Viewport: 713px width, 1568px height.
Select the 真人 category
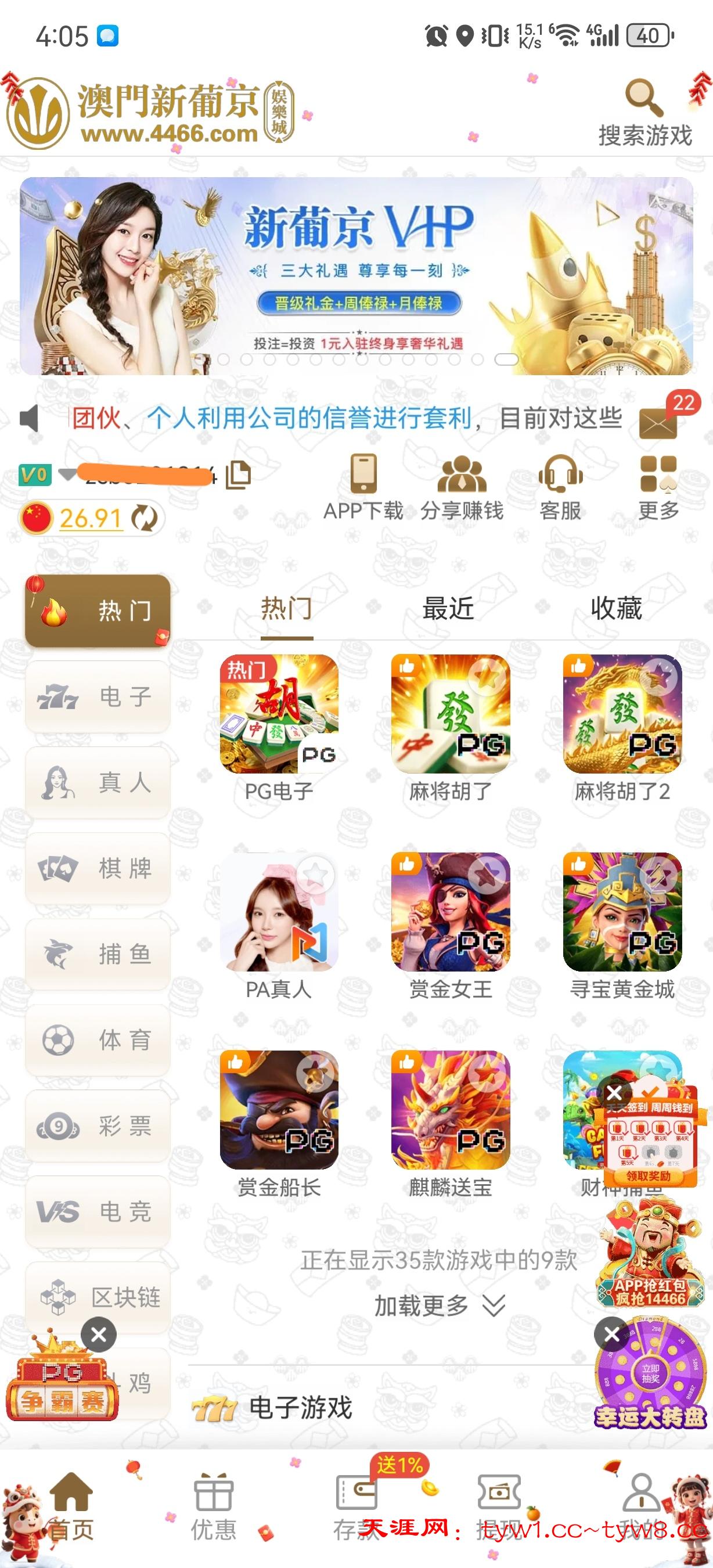click(x=98, y=783)
